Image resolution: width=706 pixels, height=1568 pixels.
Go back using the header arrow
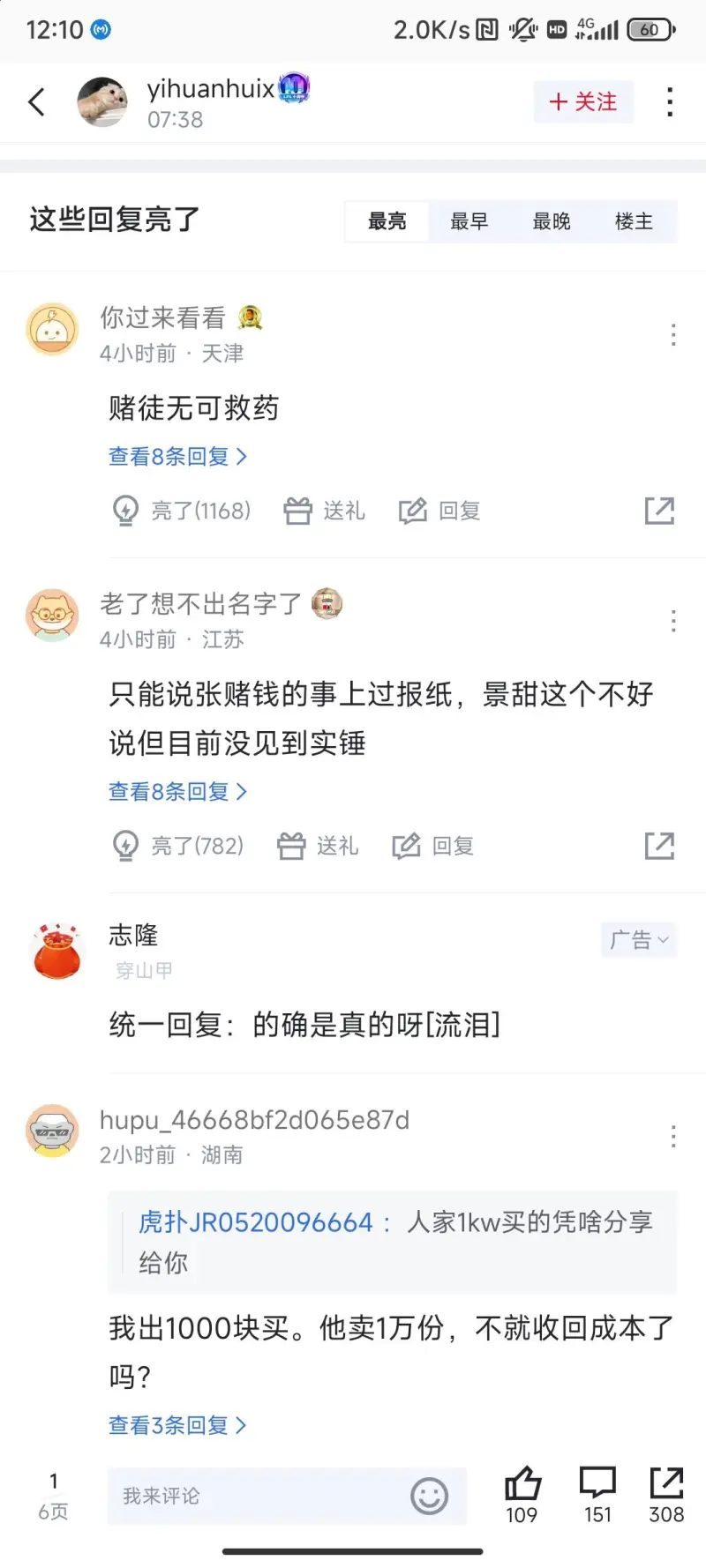point(37,102)
